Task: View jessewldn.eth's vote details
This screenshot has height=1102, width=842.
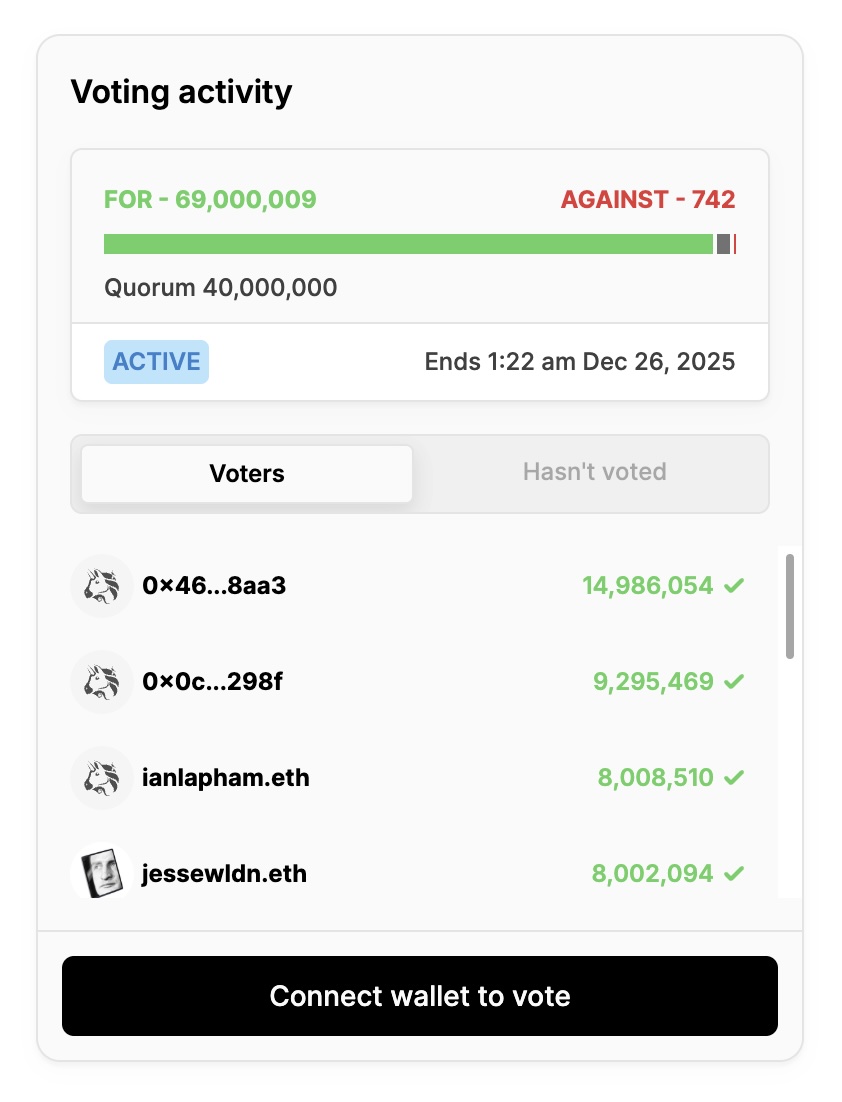Action: (224, 874)
